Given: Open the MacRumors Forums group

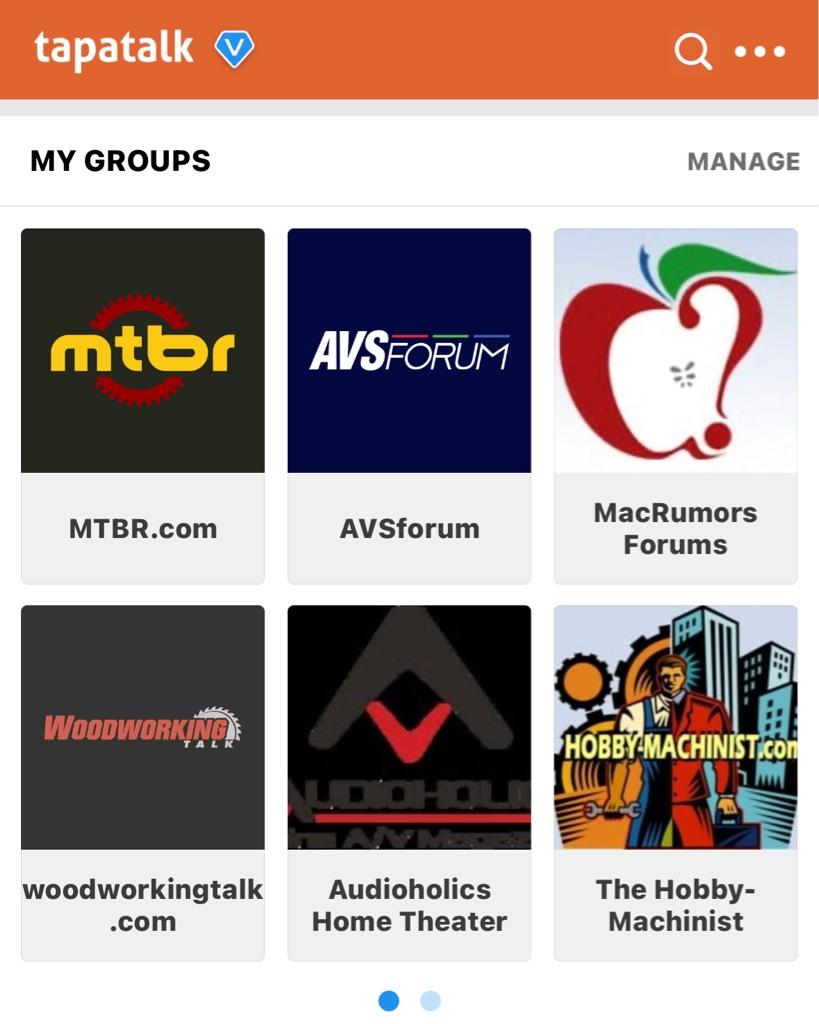Looking at the screenshot, I should [675, 405].
